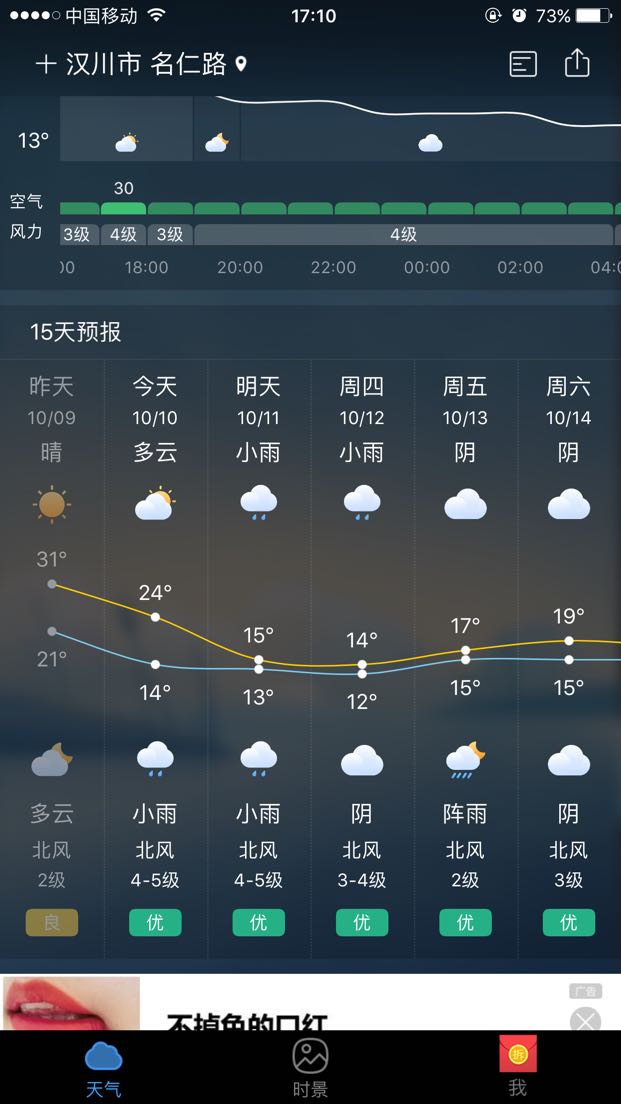Switch to the 我 tab
The height and width of the screenshot is (1104, 621).
point(518,1066)
